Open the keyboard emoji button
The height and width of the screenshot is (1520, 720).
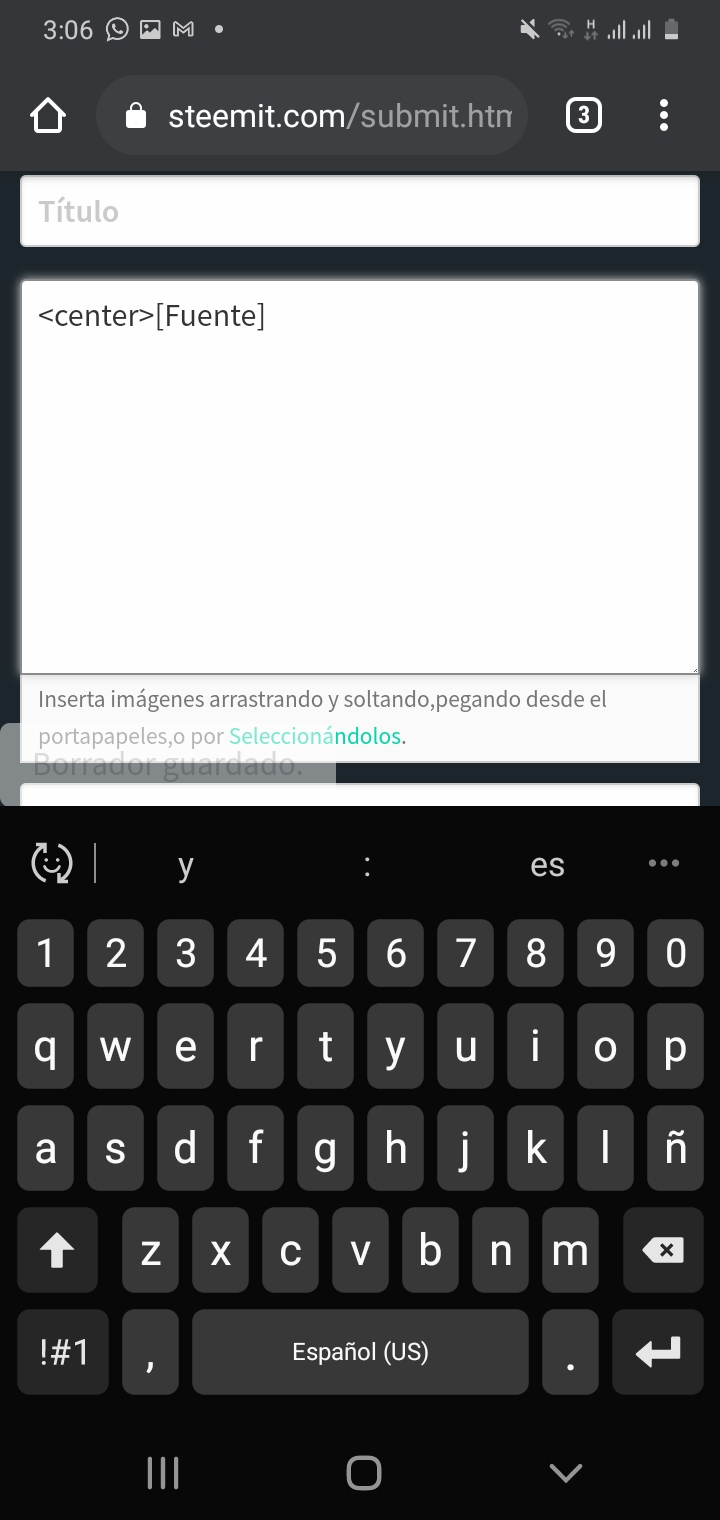point(52,863)
